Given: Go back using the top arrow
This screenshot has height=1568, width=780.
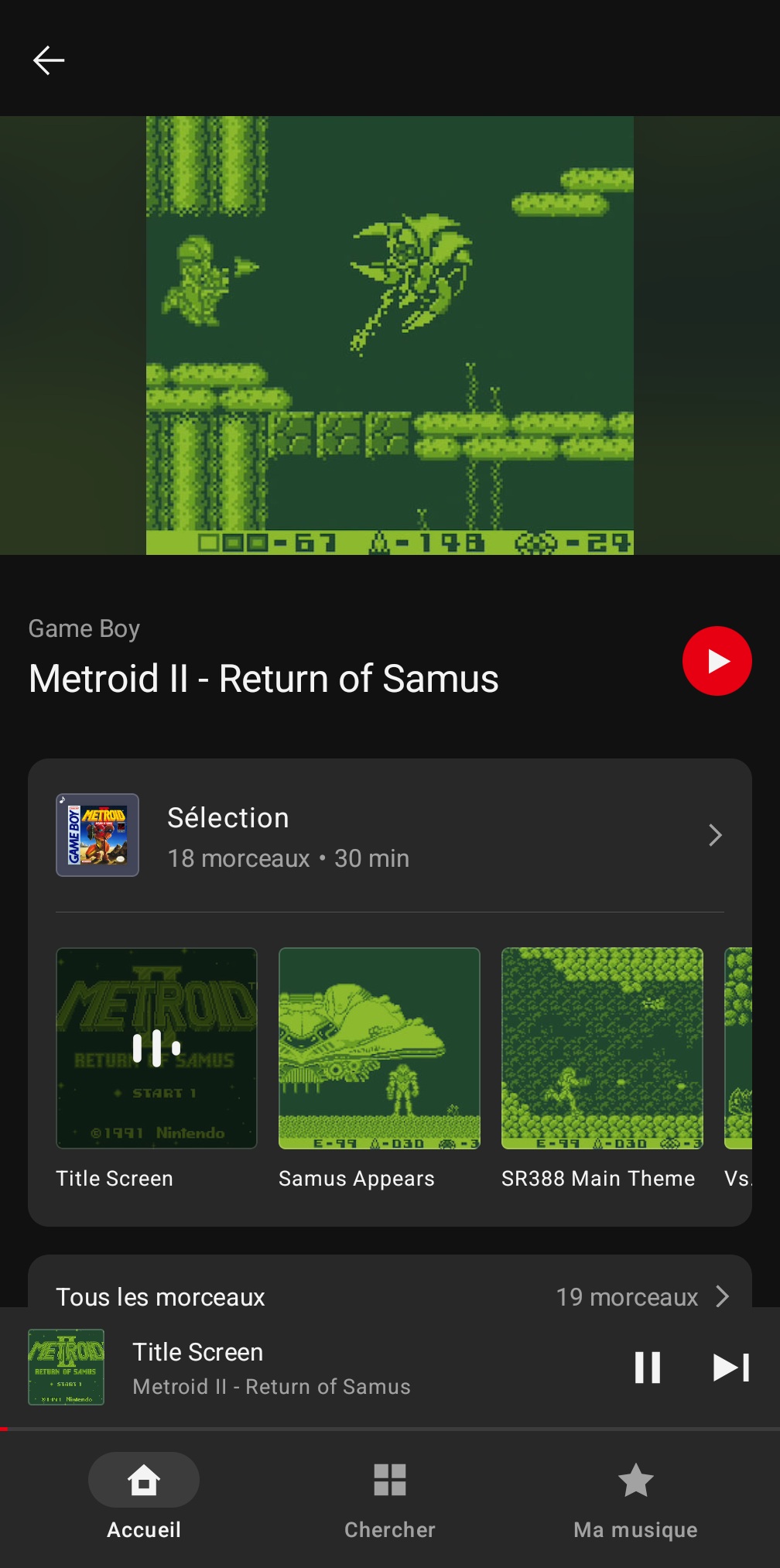Looking at the screenshot, I should 48,60.
